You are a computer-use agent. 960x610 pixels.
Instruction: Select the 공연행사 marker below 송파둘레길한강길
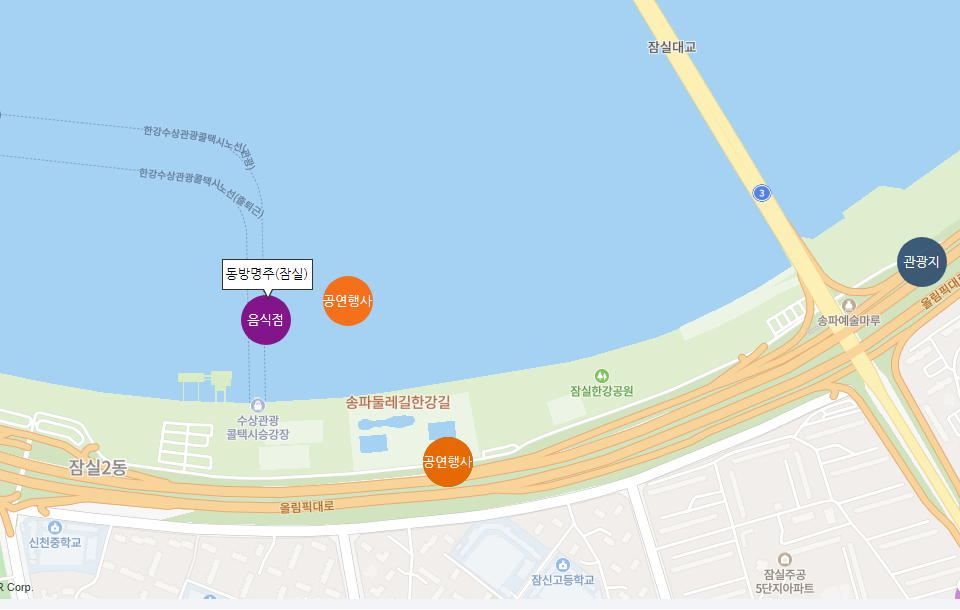pyautogui.click(x=447, y=462)
